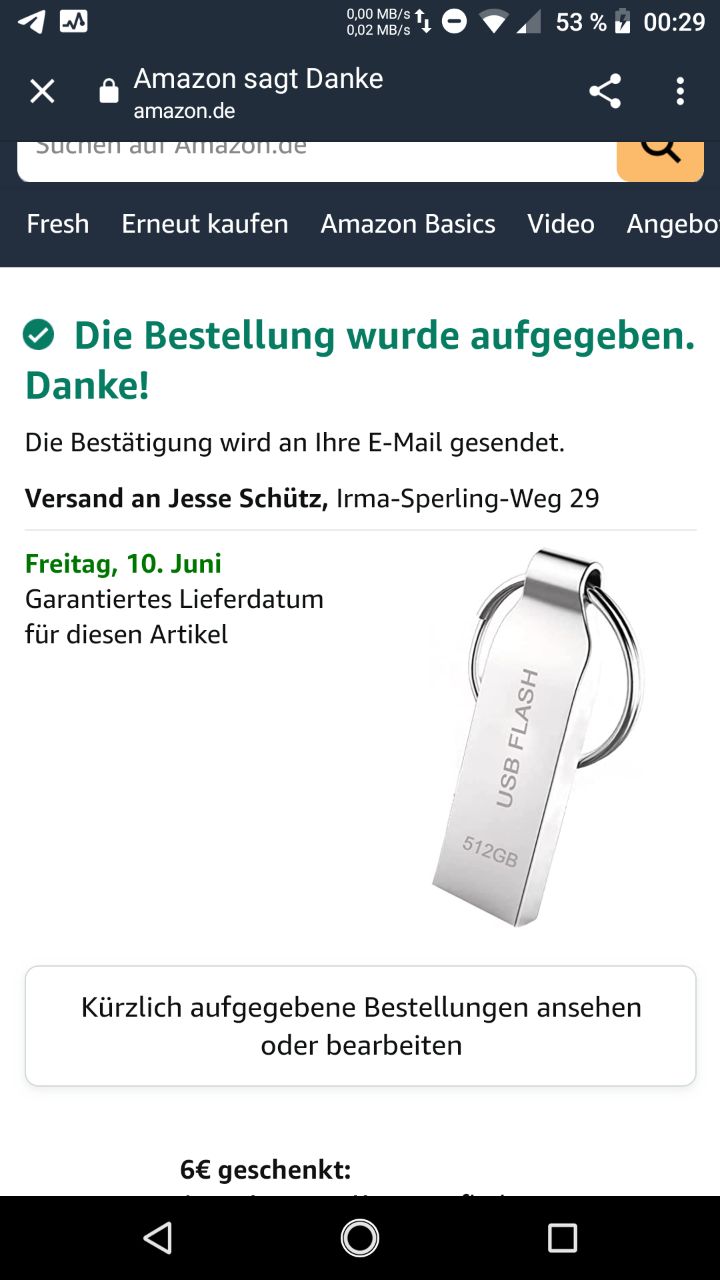Close the Amazon browser tab
Screen dimensions: 720x1280
click(42, 92)
